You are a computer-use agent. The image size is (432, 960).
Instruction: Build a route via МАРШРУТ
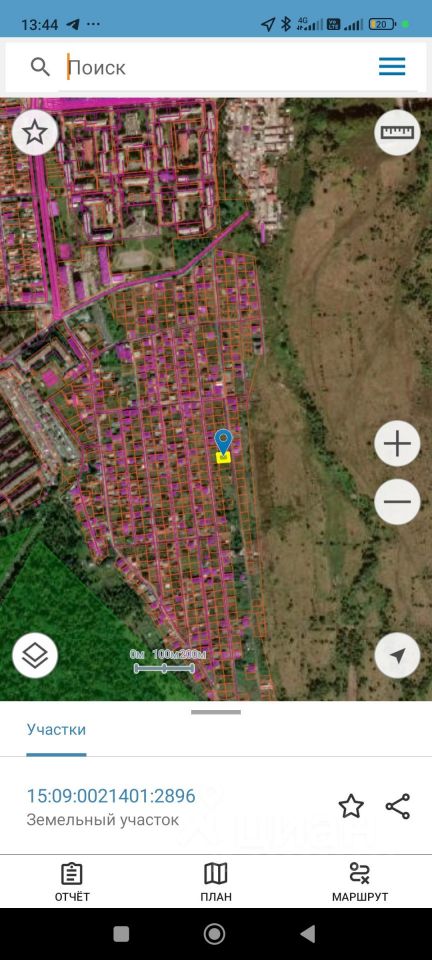click(360, 882)
